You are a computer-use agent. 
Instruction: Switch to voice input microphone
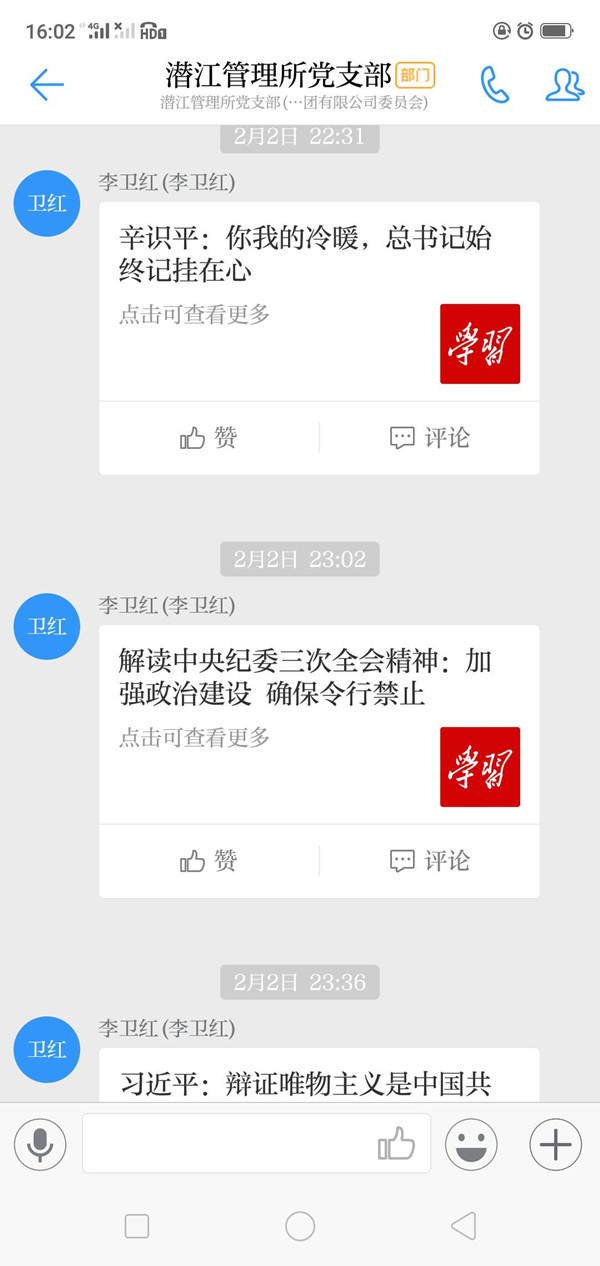point(40,1143)
